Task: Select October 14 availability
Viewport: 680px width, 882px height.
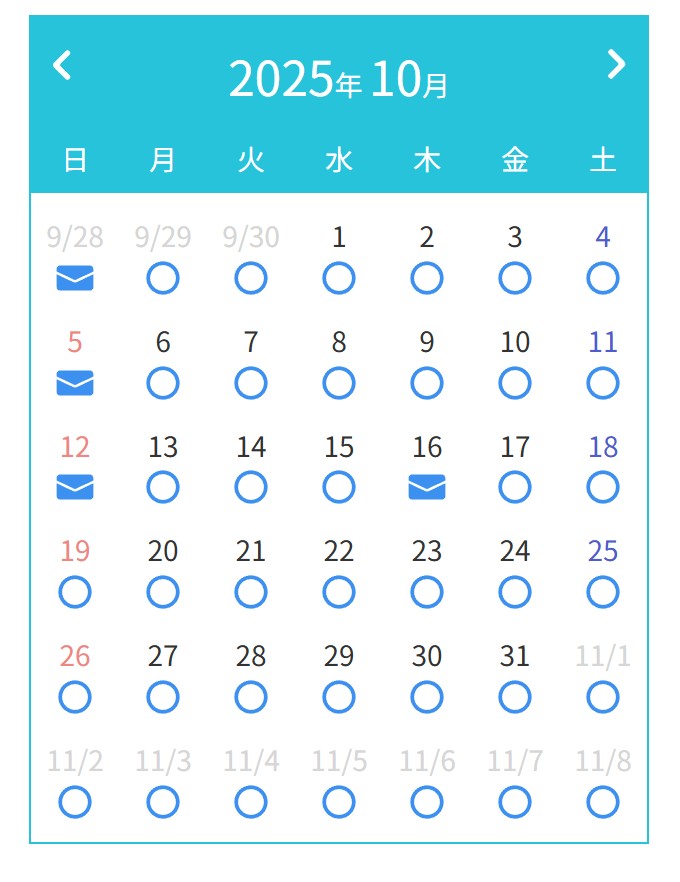Action: (x=251, y=487)
